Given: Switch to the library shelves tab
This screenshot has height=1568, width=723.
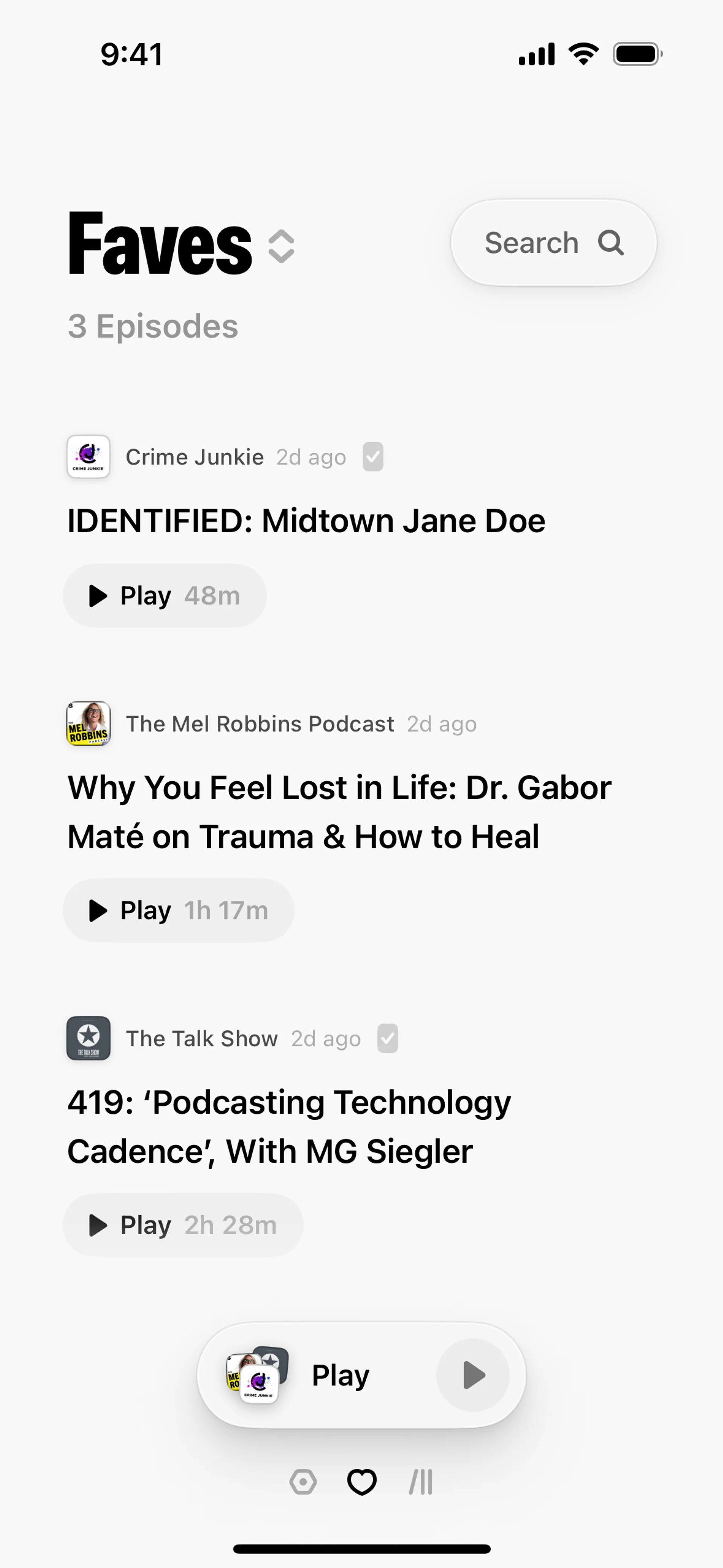Looking at the screenshot, I should pos(421,1482).
